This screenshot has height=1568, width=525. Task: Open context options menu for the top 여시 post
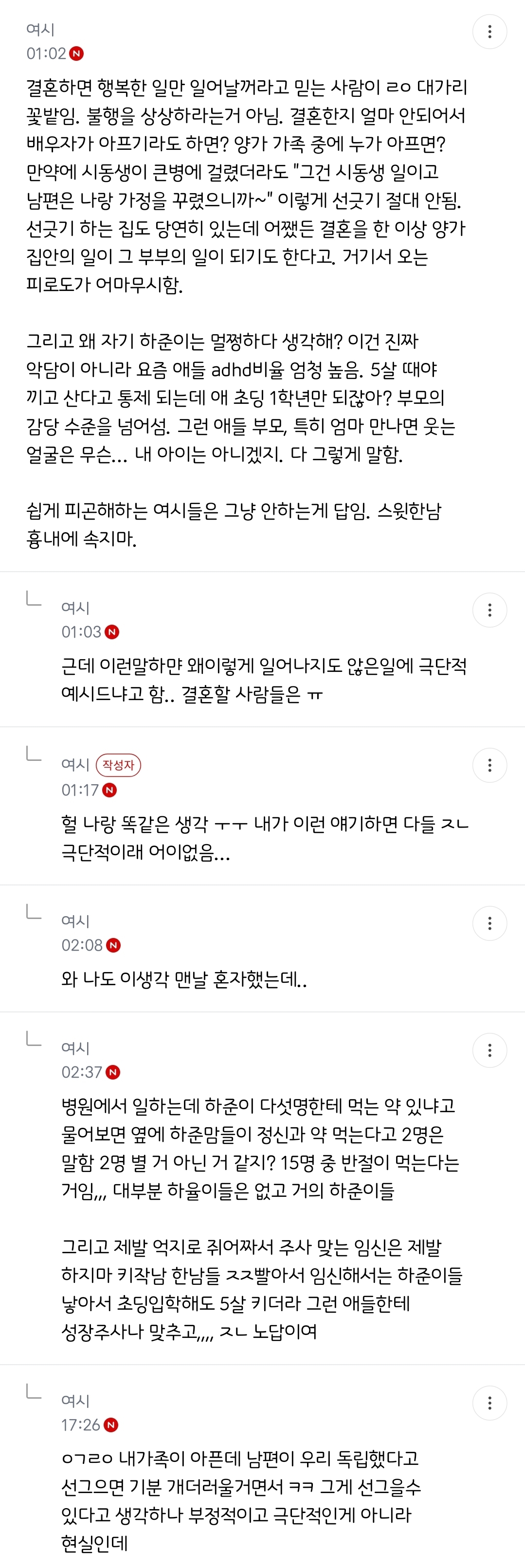pos(489,32)
